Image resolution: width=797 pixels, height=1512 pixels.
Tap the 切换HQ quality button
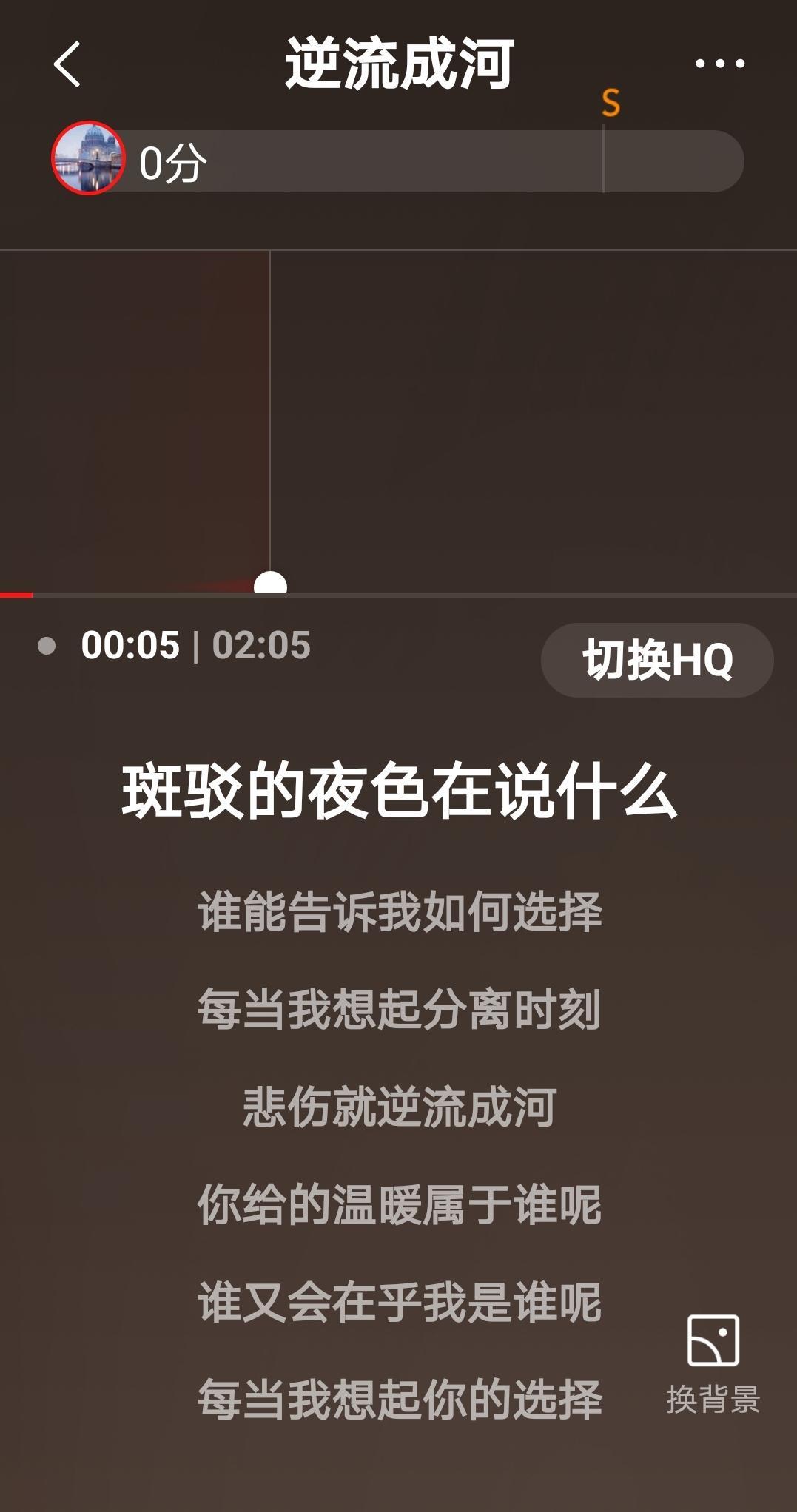tap(657, 660)
